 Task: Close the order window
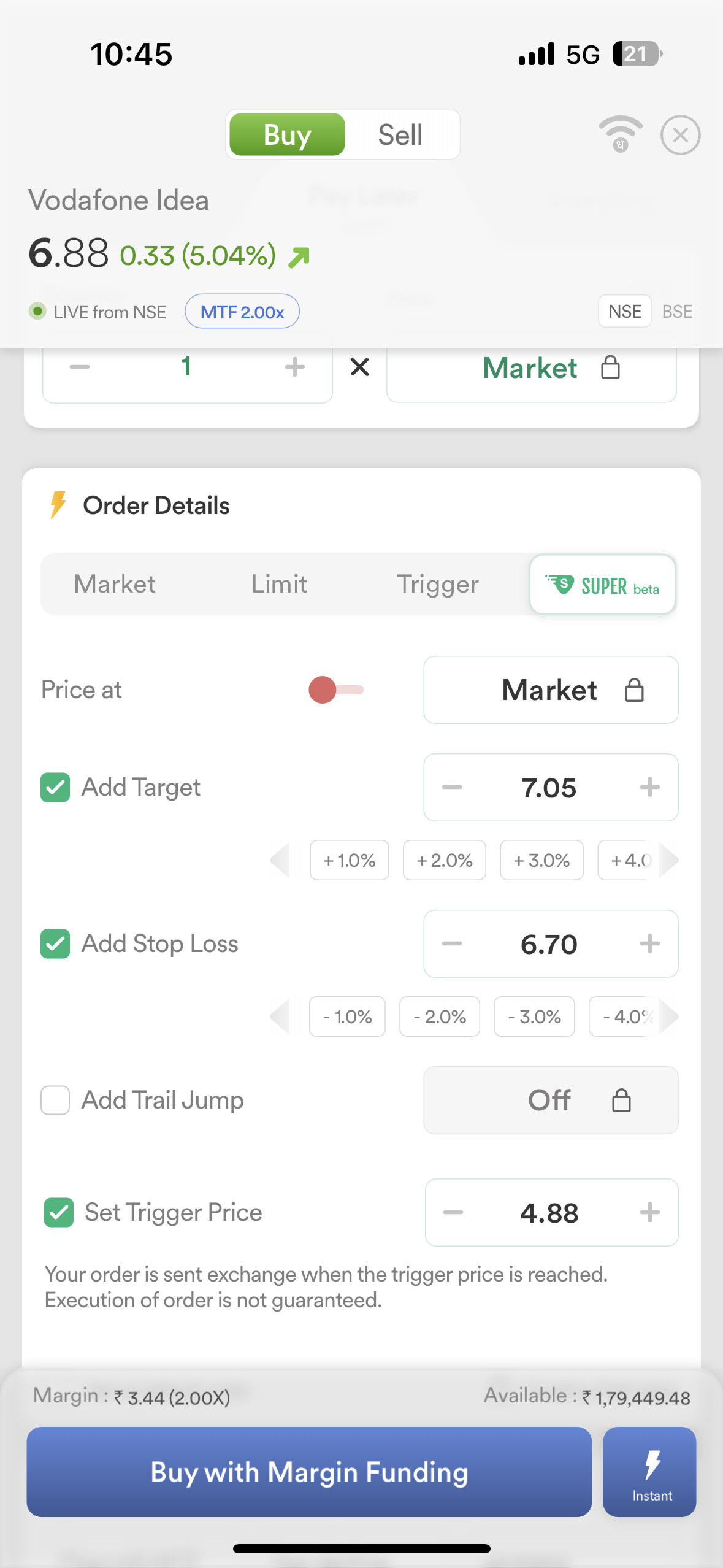[x=680, y=135]
